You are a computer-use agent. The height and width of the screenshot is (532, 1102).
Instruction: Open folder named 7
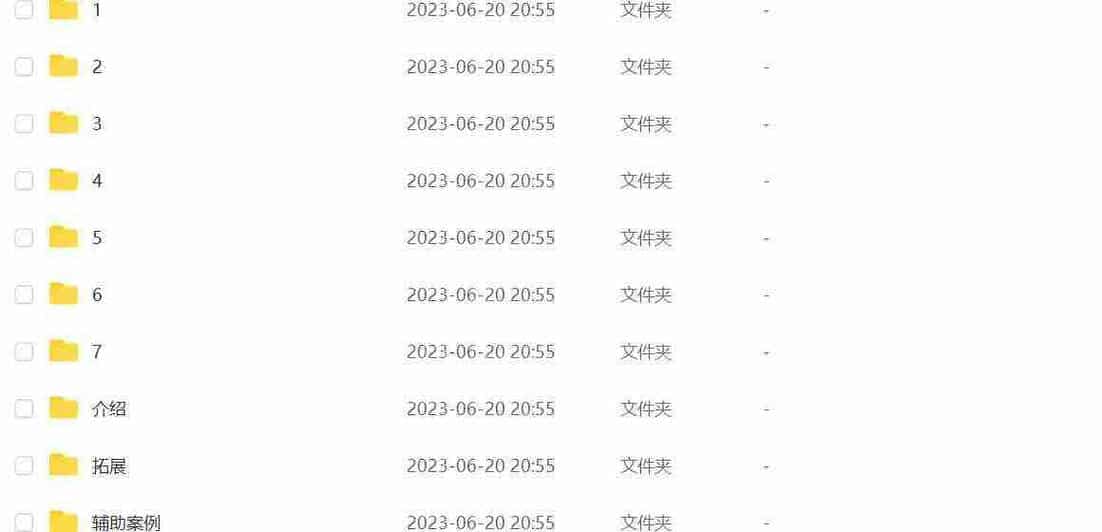click(x=96, y=352)
